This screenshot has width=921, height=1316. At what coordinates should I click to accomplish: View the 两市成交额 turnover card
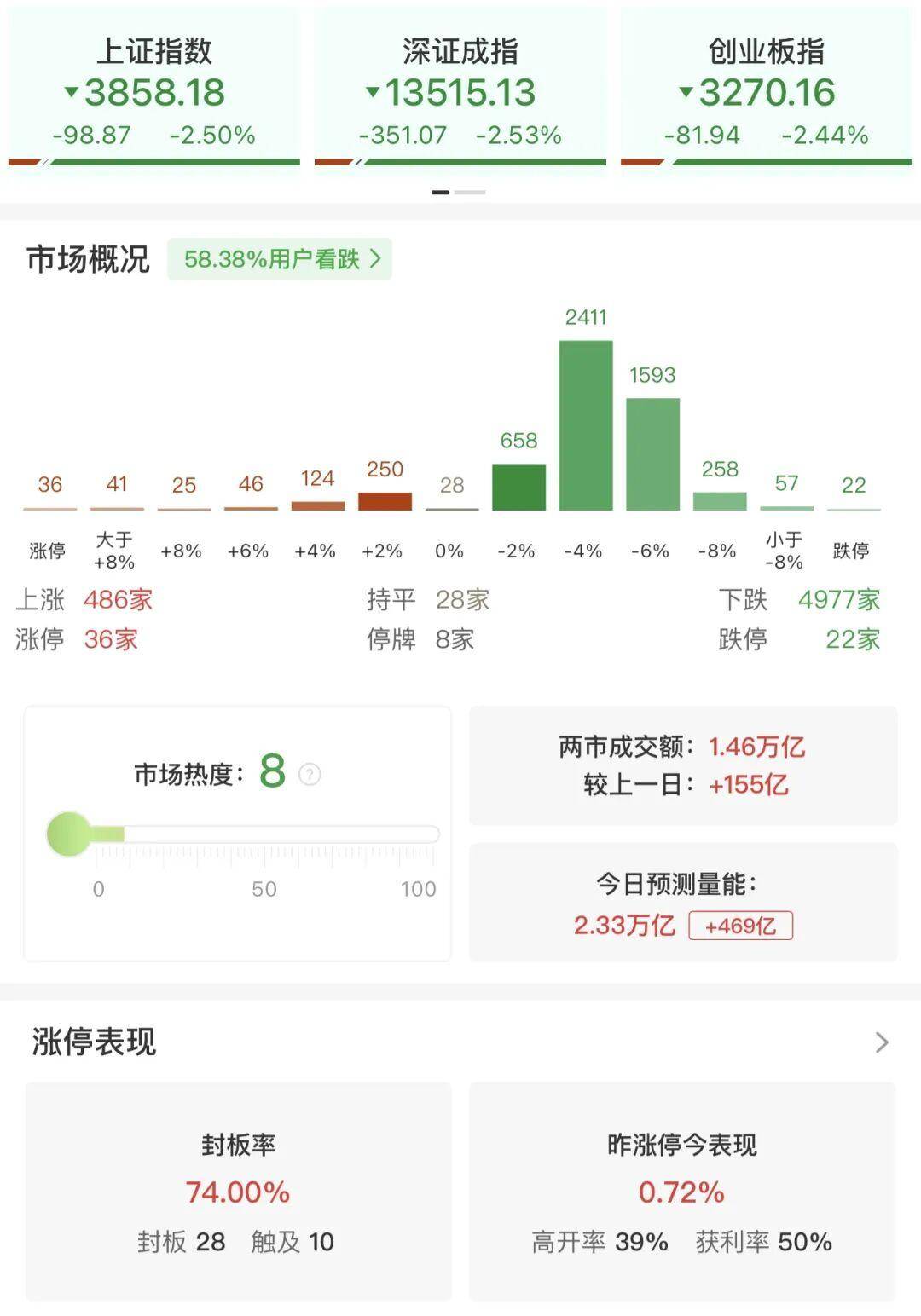coord(683,765)
